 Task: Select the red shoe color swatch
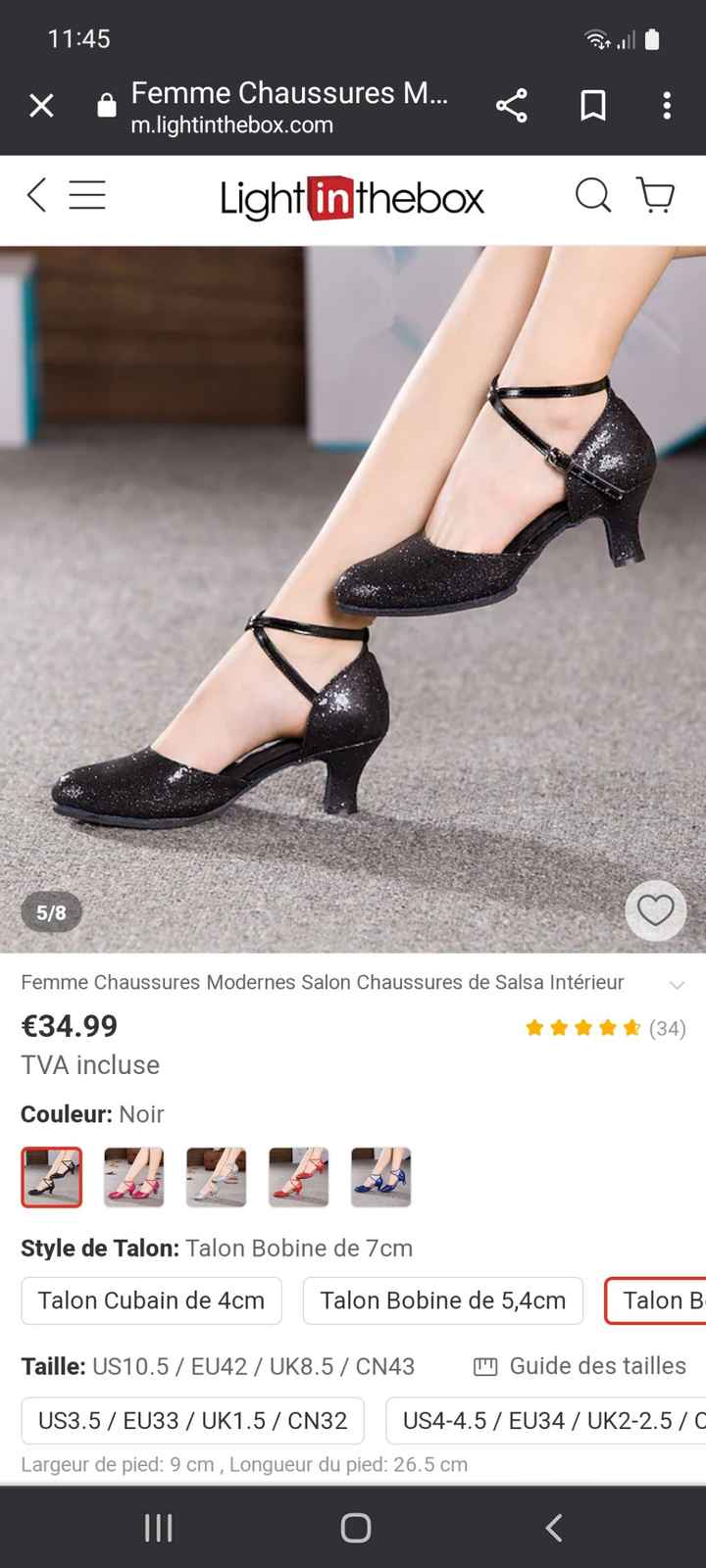coord(299,1177)
